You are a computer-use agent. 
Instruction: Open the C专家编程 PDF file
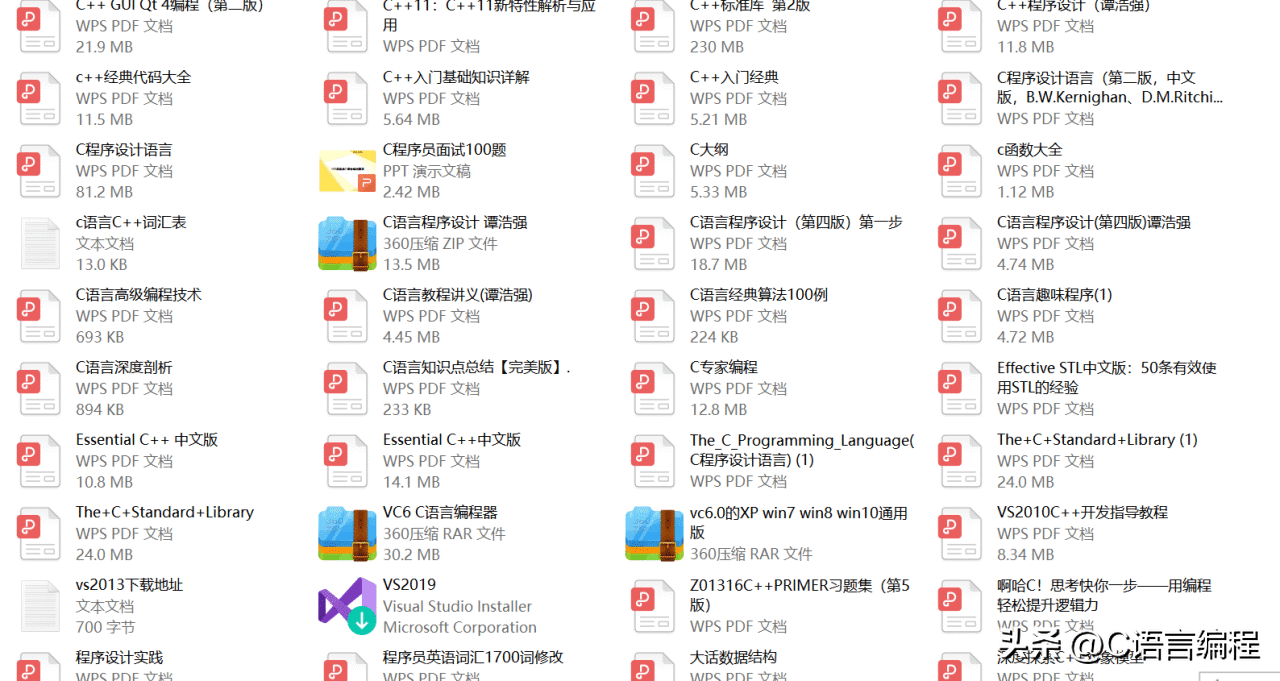click(x=654, y=388)
